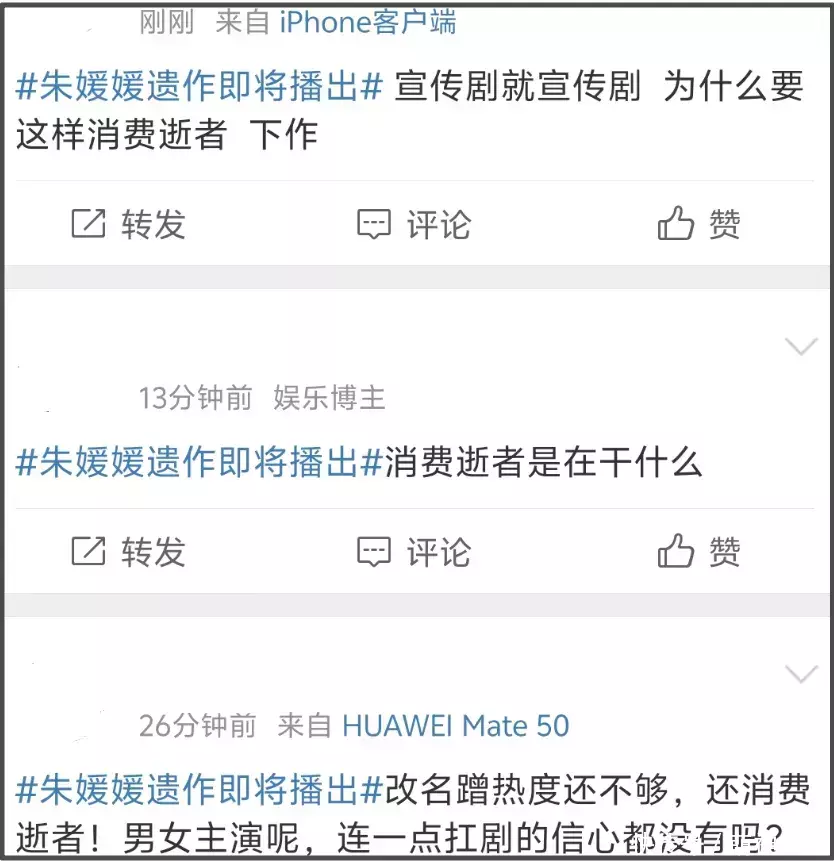Repost the post saying 宣传剧就宣传剧
This screenshot has height=861, width=834.
click(x=128, y=224)
